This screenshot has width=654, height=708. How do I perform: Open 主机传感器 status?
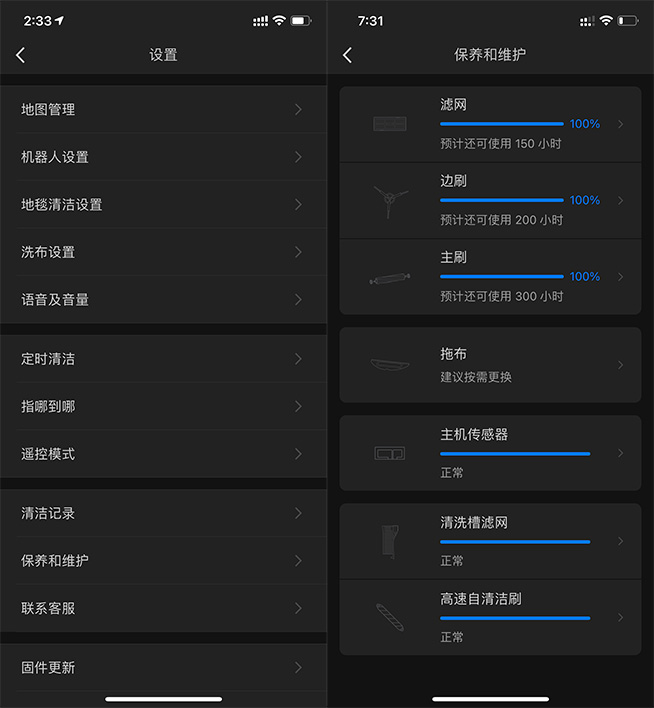(490, 453)
